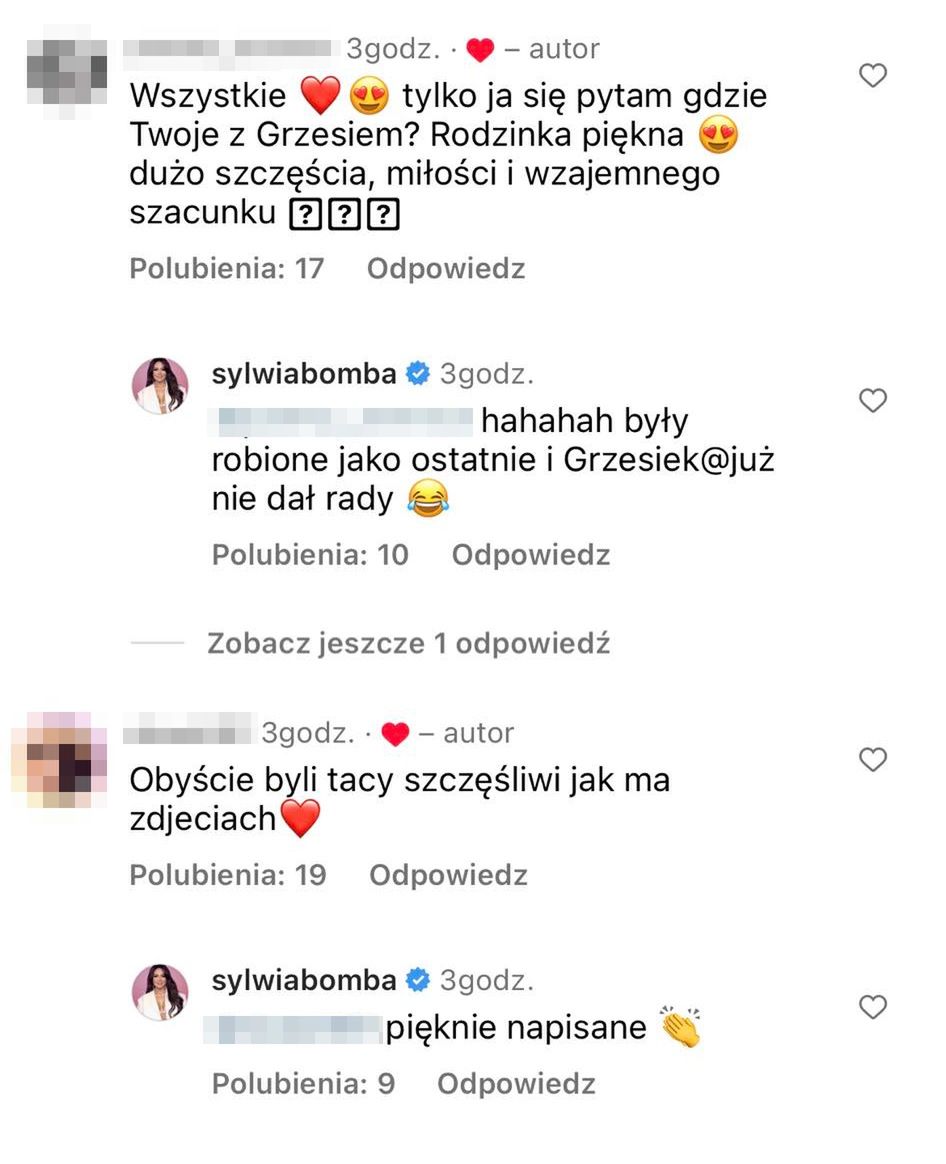Like the comment starting with 'Wszystkie'
This screenshot has height=1164, width=946.
pos(873,75)
